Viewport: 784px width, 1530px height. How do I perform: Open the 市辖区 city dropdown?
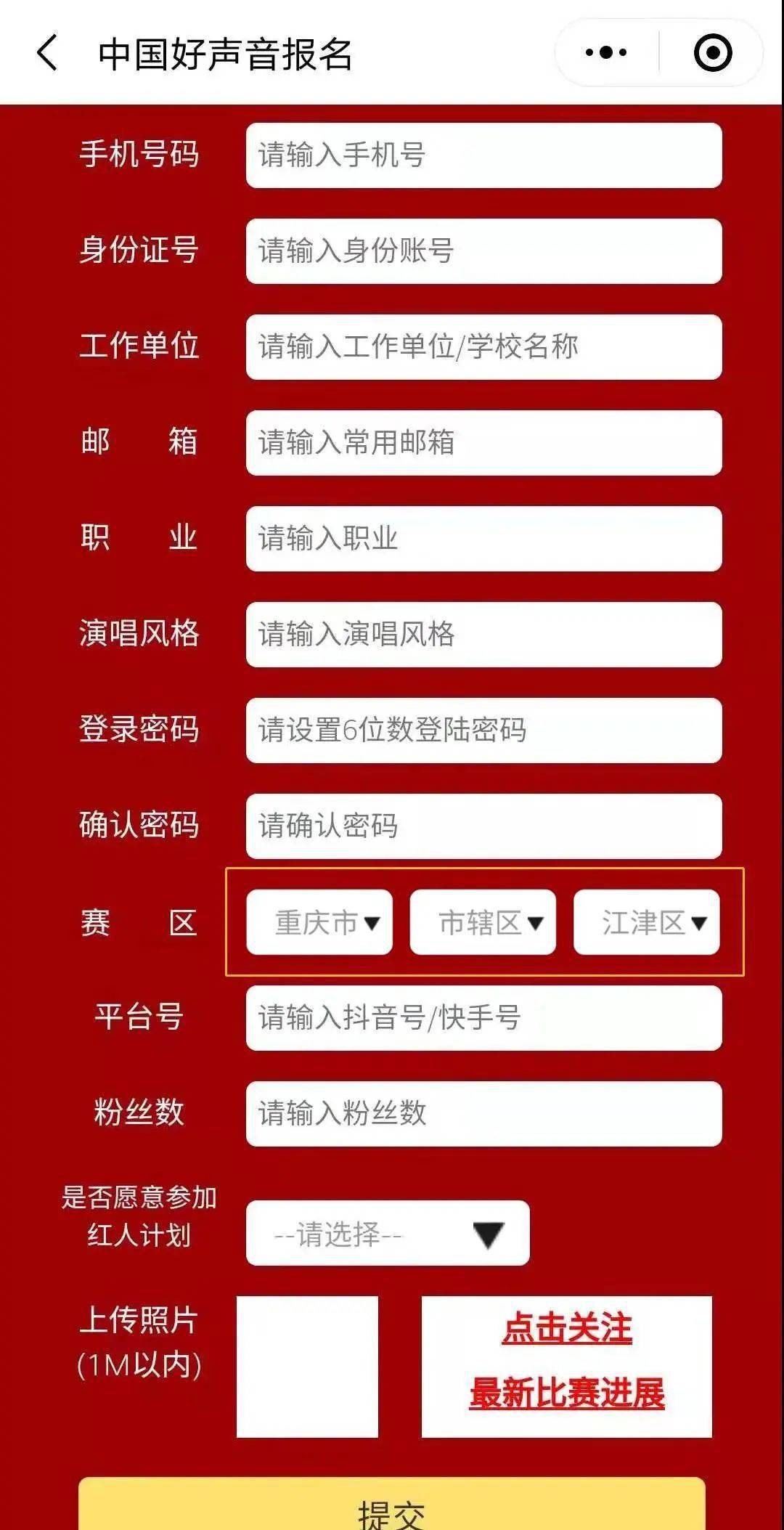(482, 923)
